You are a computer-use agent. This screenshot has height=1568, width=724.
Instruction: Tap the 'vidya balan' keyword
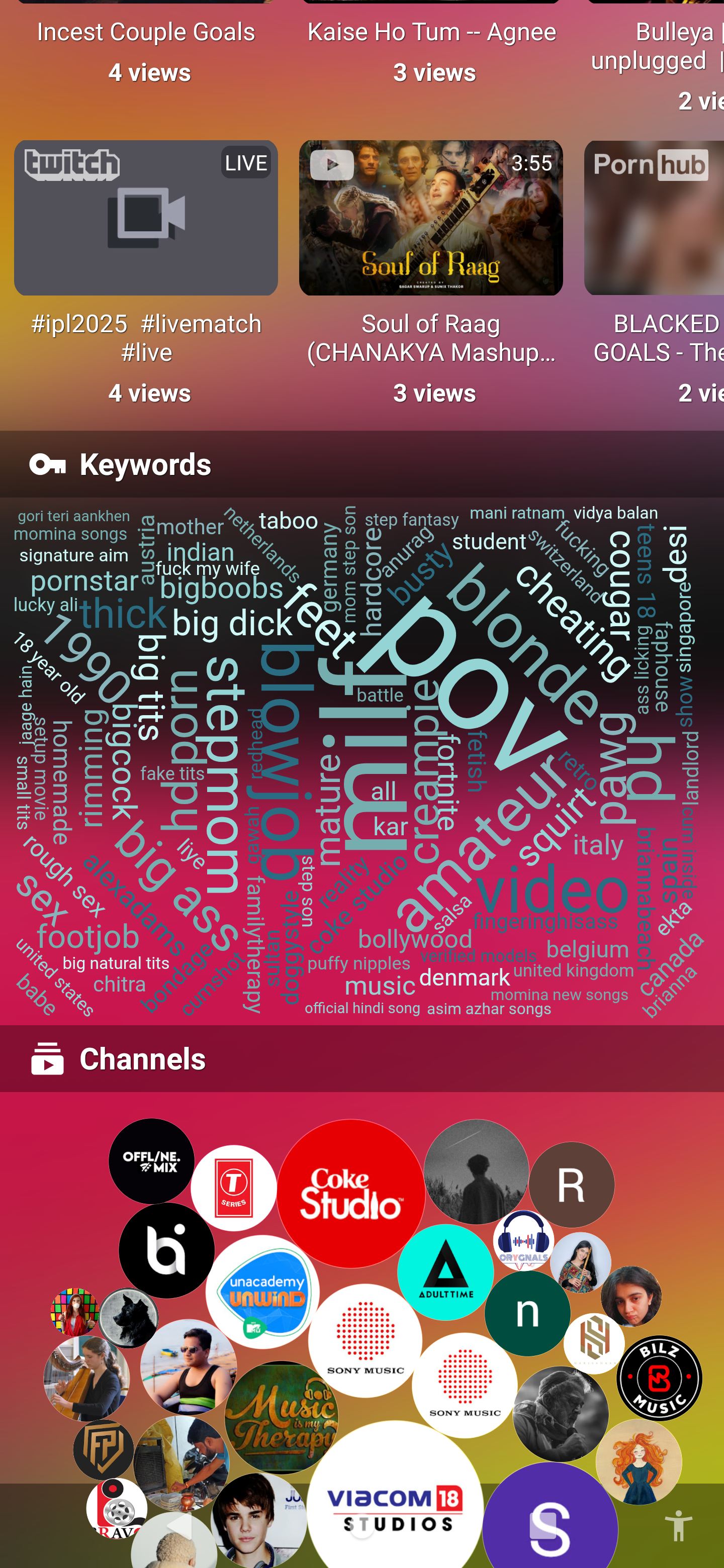tap(615, 513)
